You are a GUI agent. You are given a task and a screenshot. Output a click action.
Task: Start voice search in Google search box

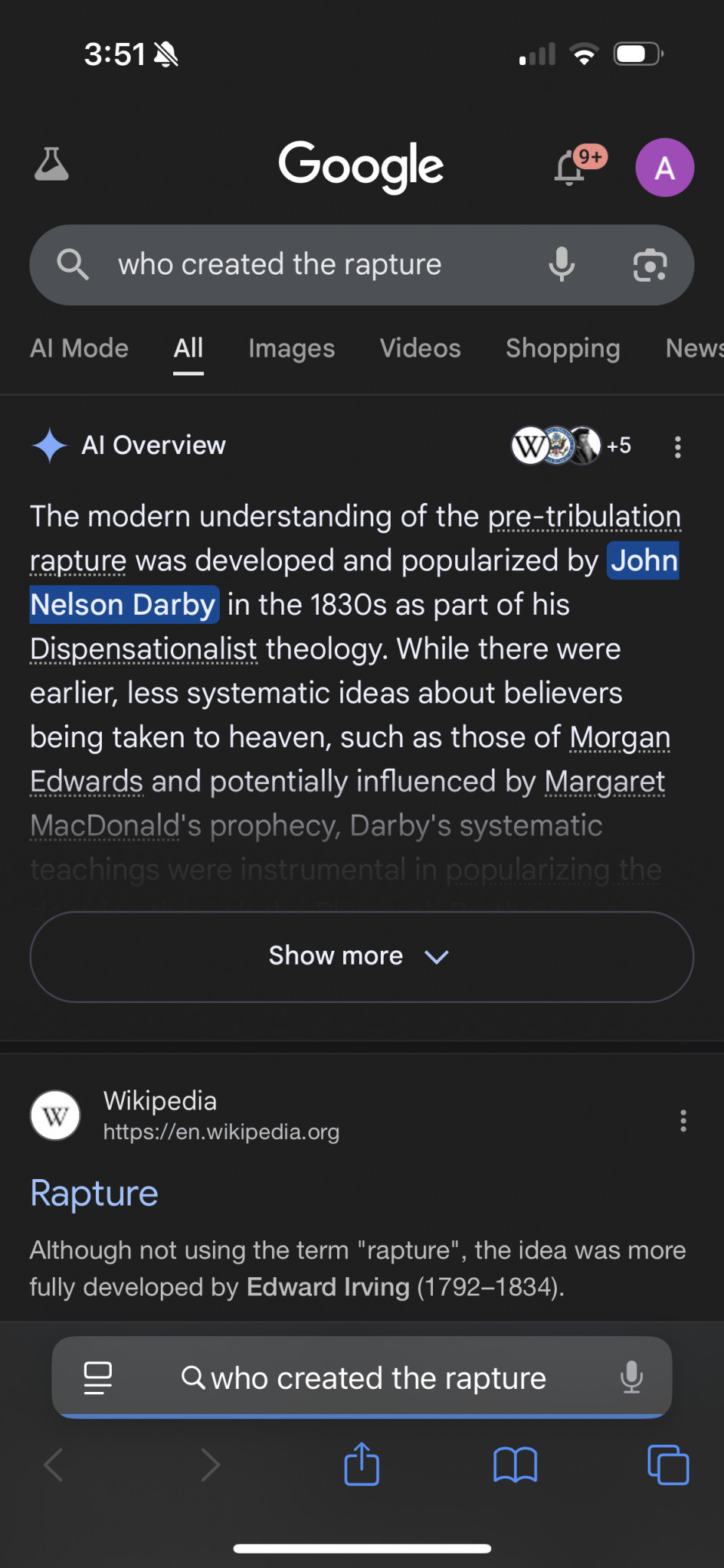pos(562,265)
